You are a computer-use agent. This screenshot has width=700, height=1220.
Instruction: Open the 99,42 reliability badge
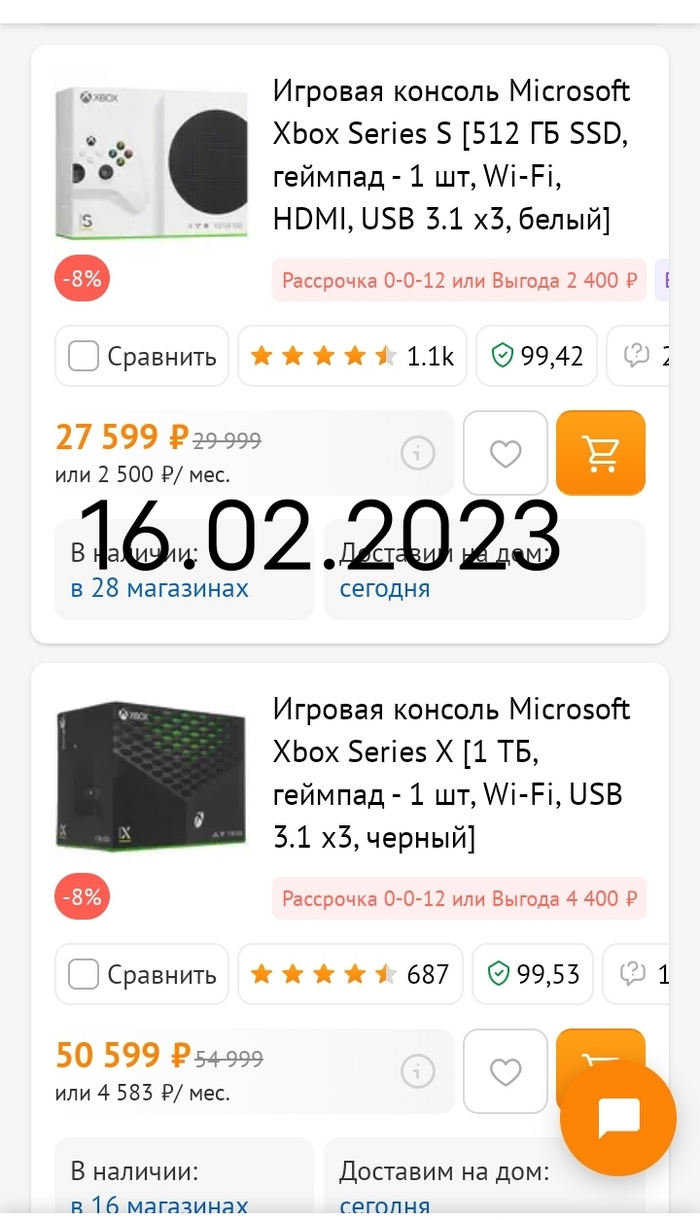point(537,356)
